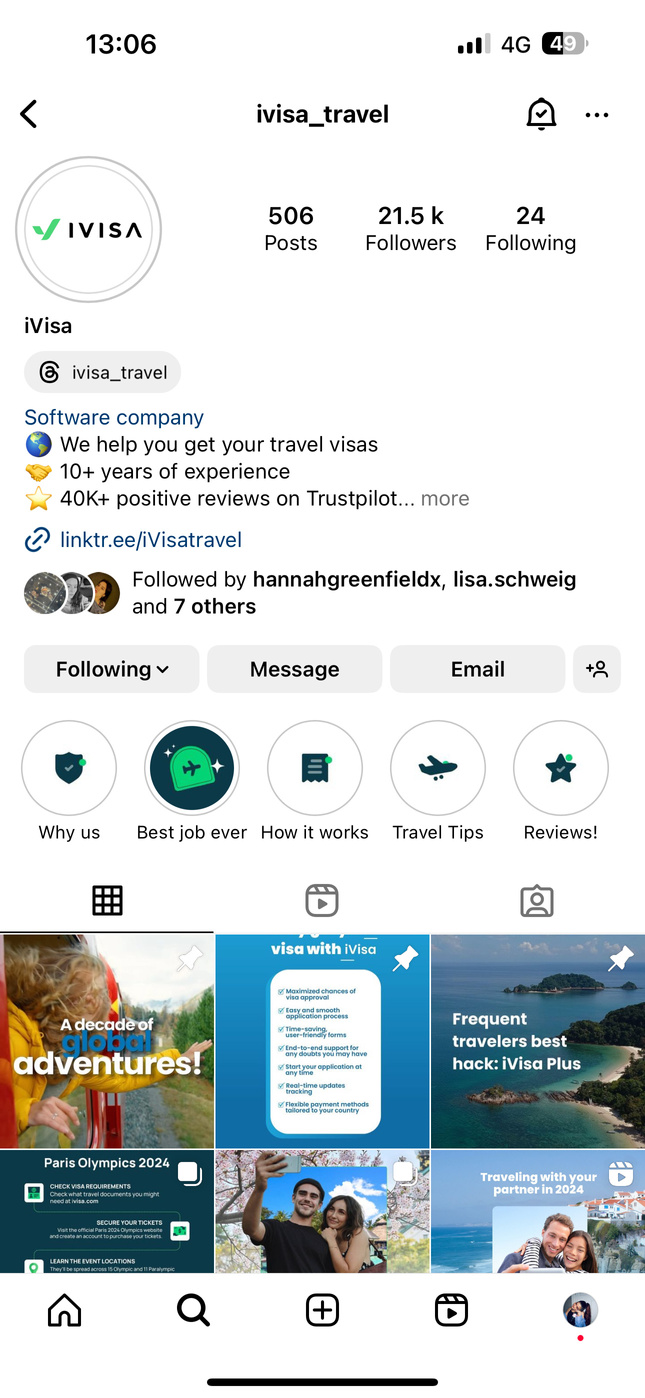The height and width of the screenshot is (1398, 645).
Task: Open the Frequent travelers best hack post
Action: [x=538, y=1041]
